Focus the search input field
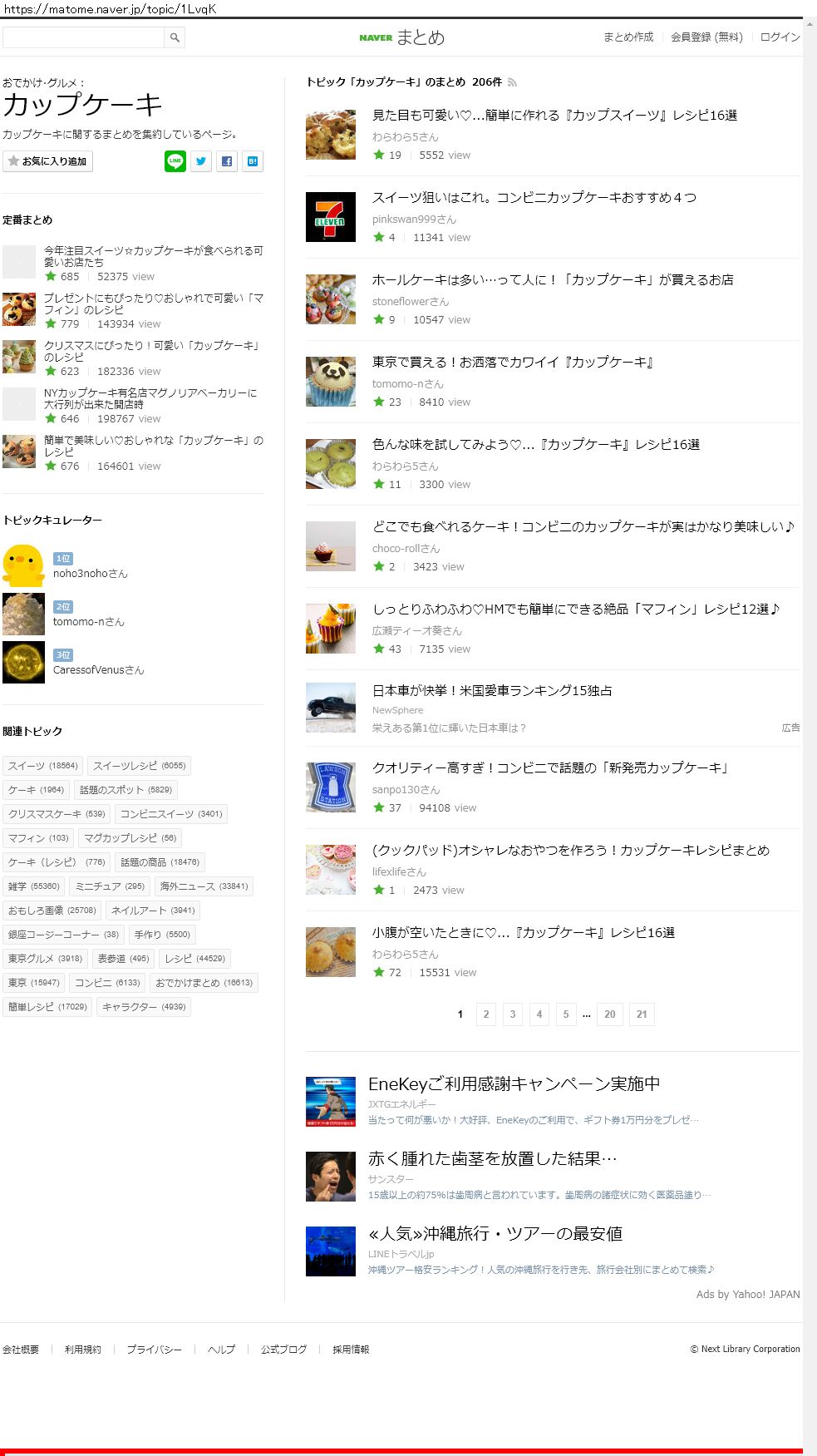 83,37
